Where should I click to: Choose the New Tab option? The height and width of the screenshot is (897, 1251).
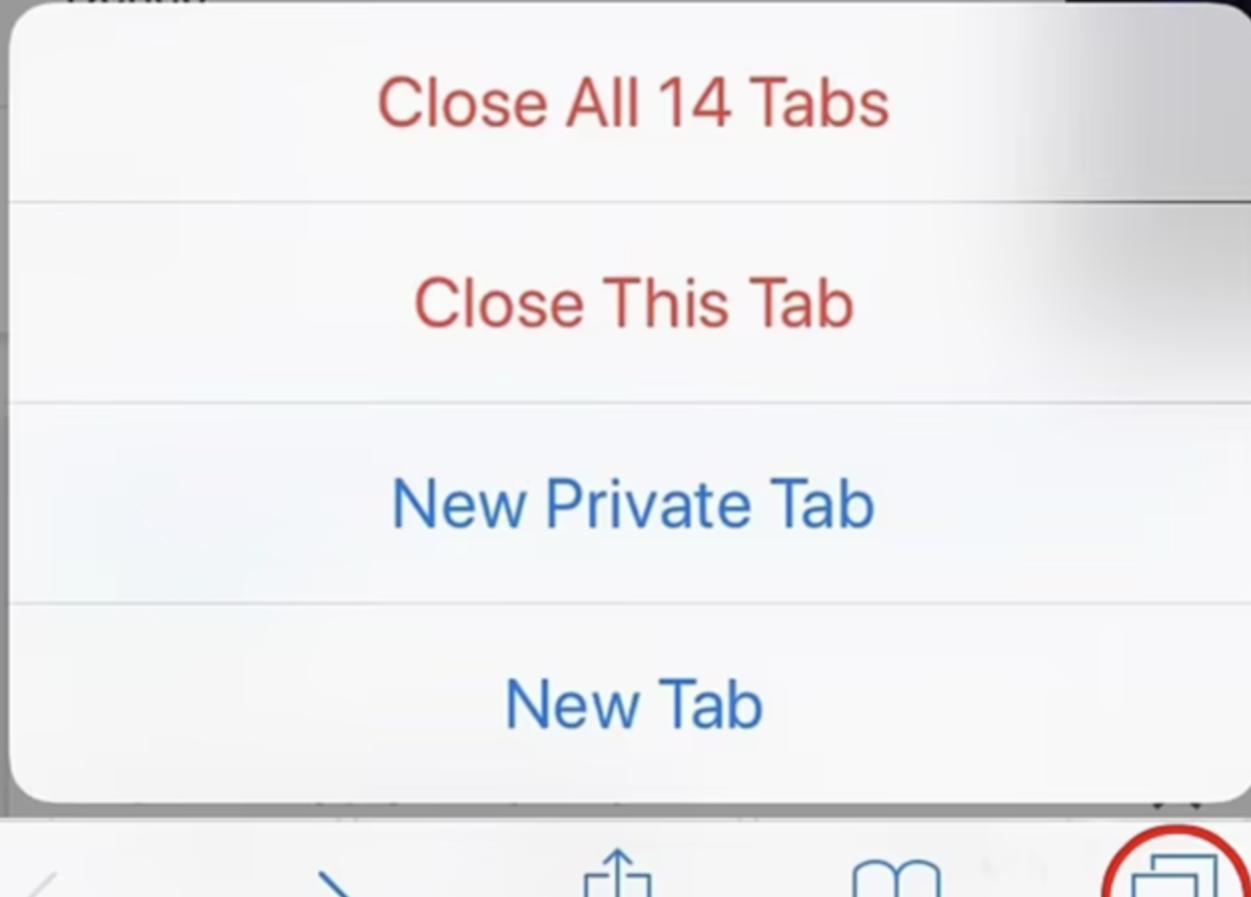click(632, 704)
